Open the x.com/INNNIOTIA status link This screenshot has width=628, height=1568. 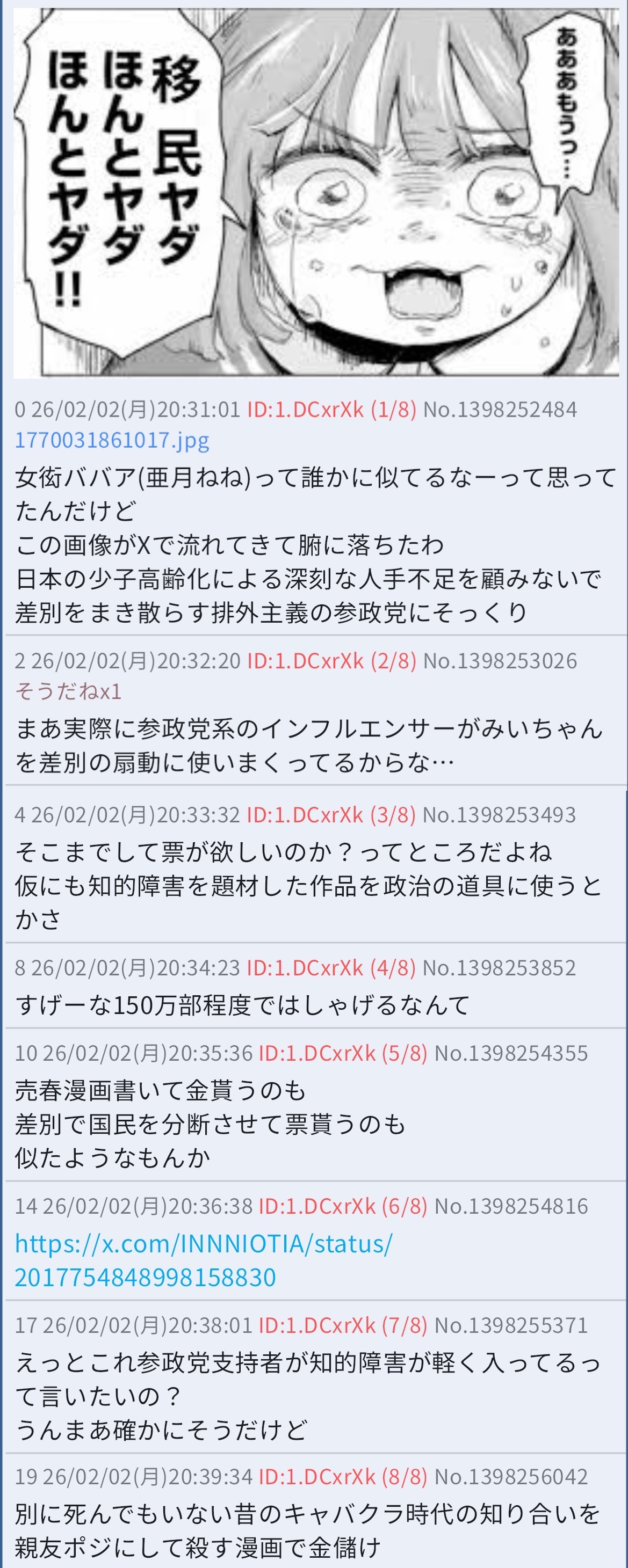coord(204,1260)
